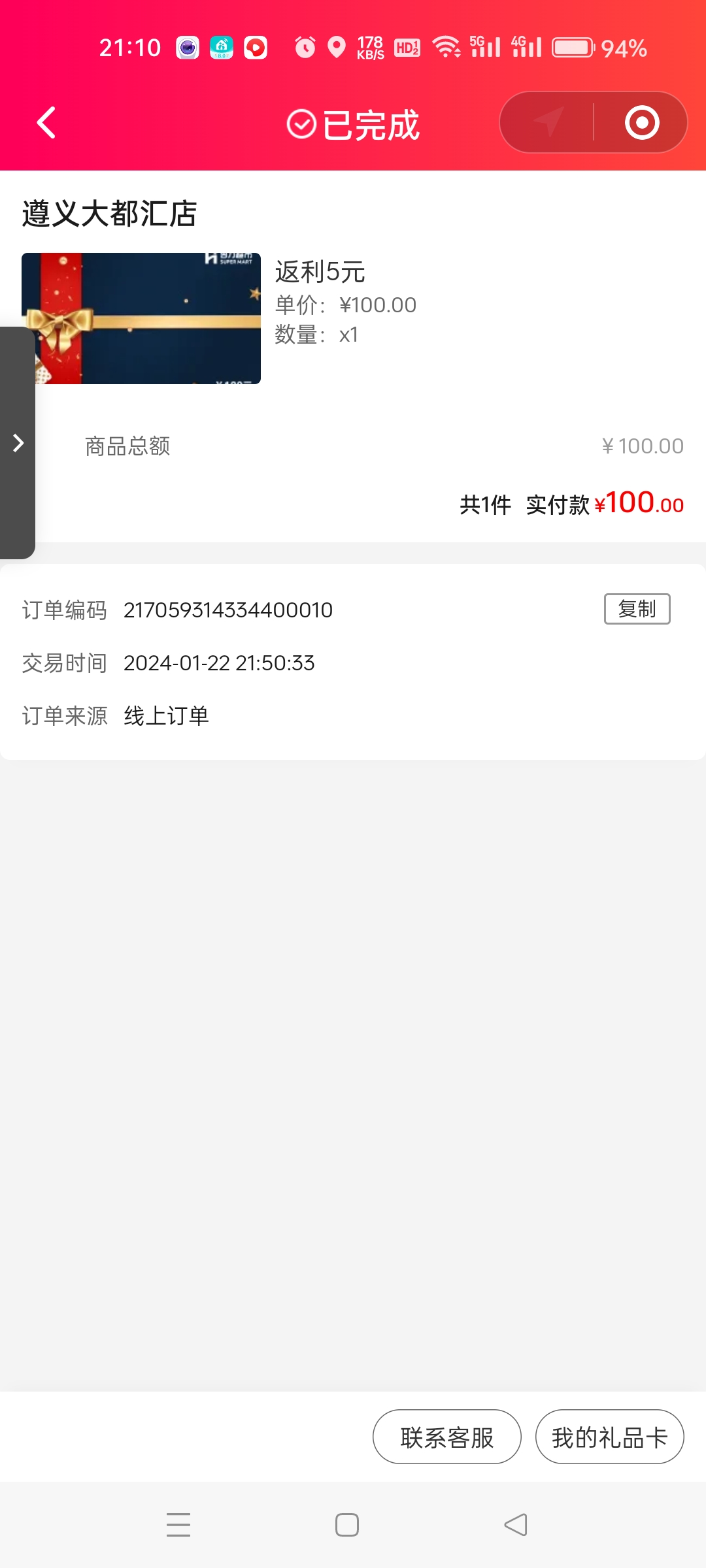Contact customer service via 联系客服

tap(447, 1437)
